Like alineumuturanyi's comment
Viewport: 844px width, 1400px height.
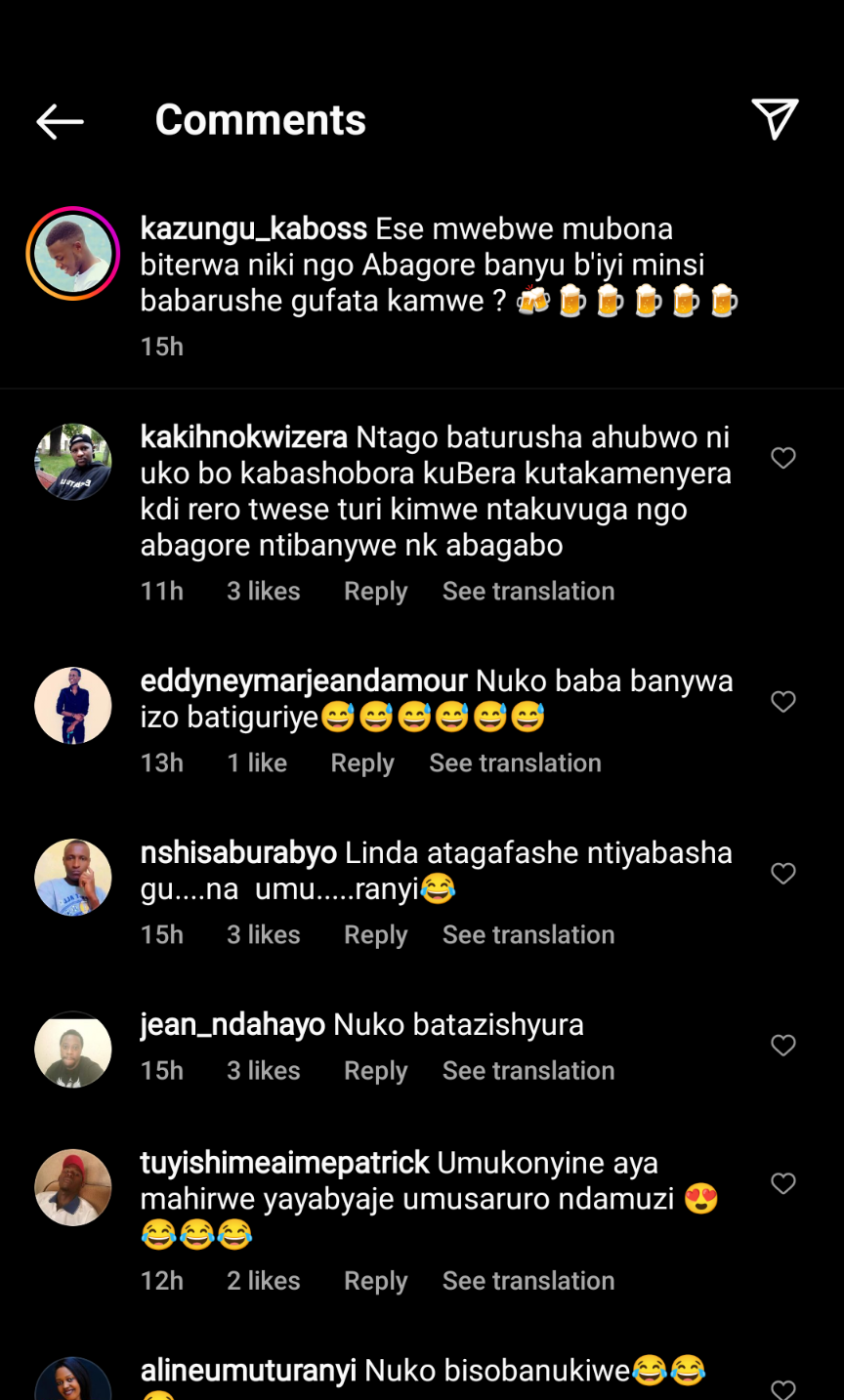(x=783, y=1388)
